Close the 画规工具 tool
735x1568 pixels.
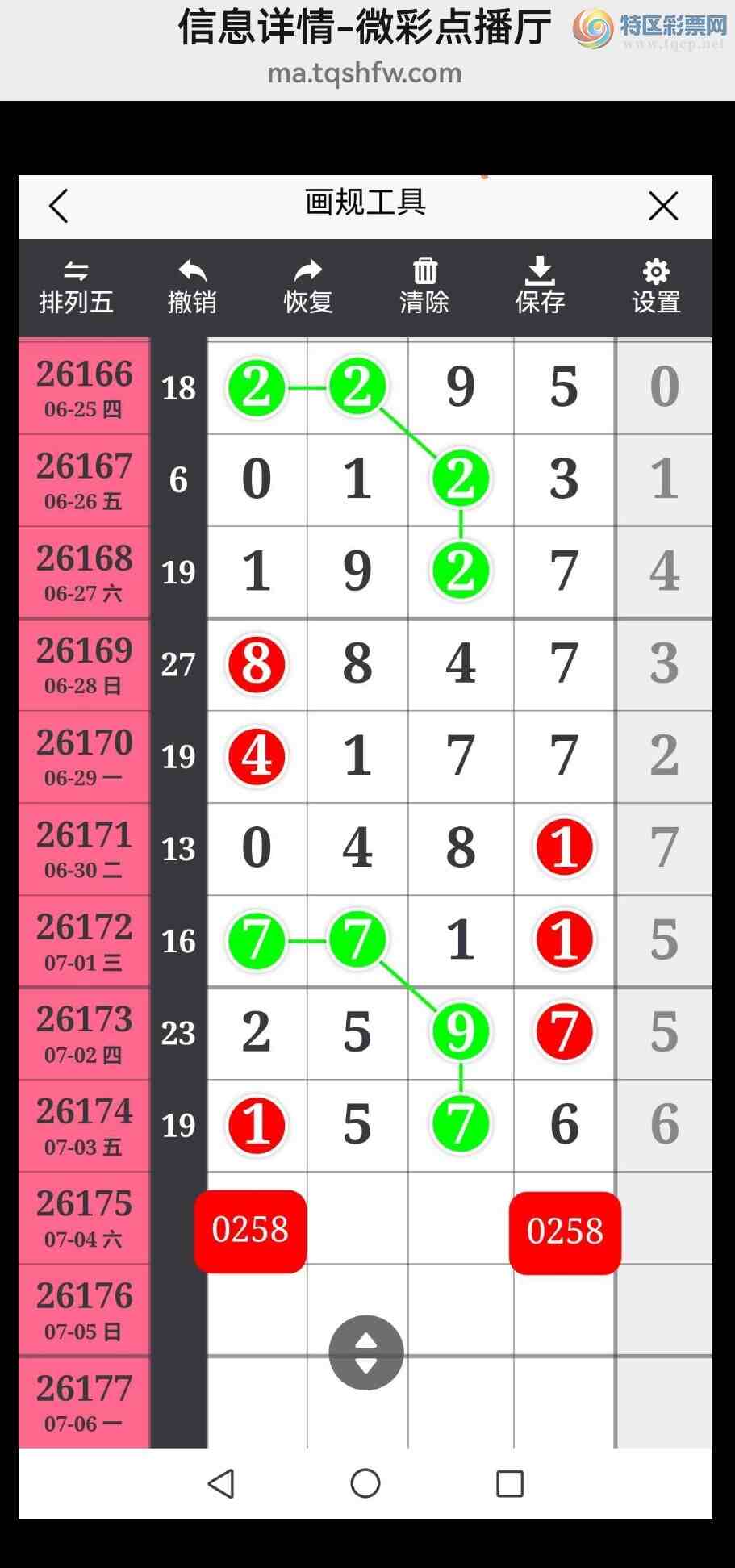click(x=663, y=206)
